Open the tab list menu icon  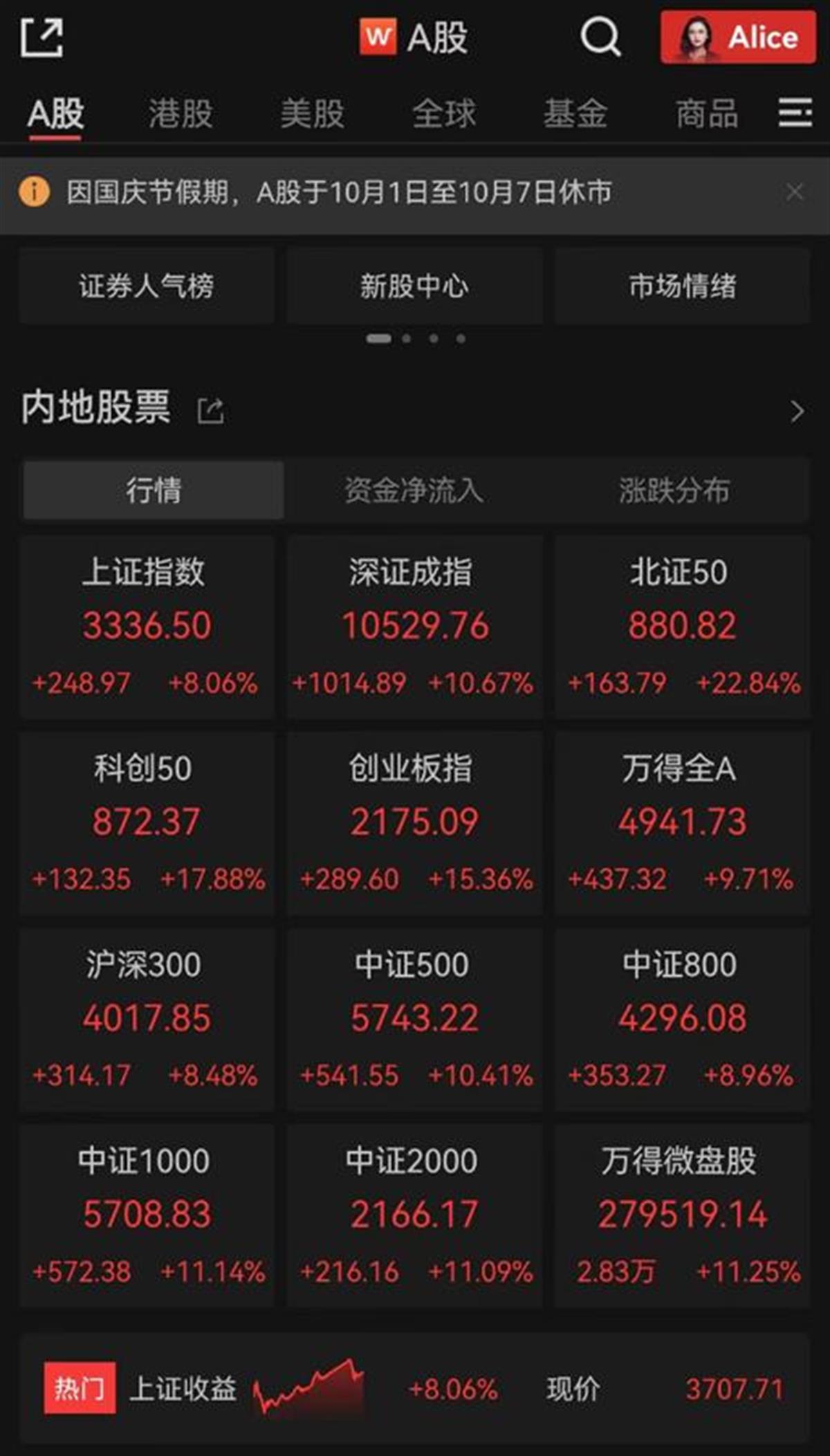point(795,113)
